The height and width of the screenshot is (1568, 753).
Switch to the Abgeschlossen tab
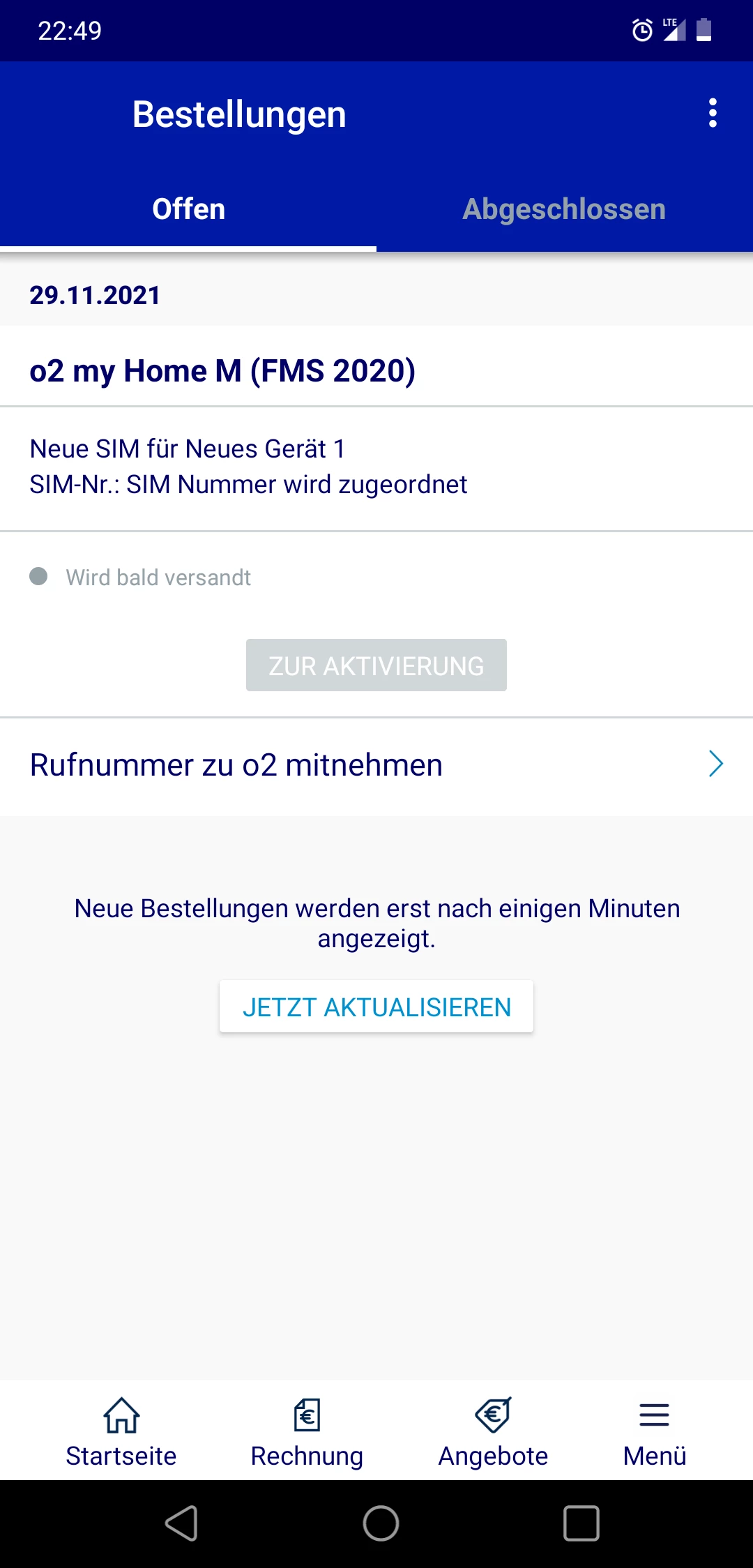point(564,209)
